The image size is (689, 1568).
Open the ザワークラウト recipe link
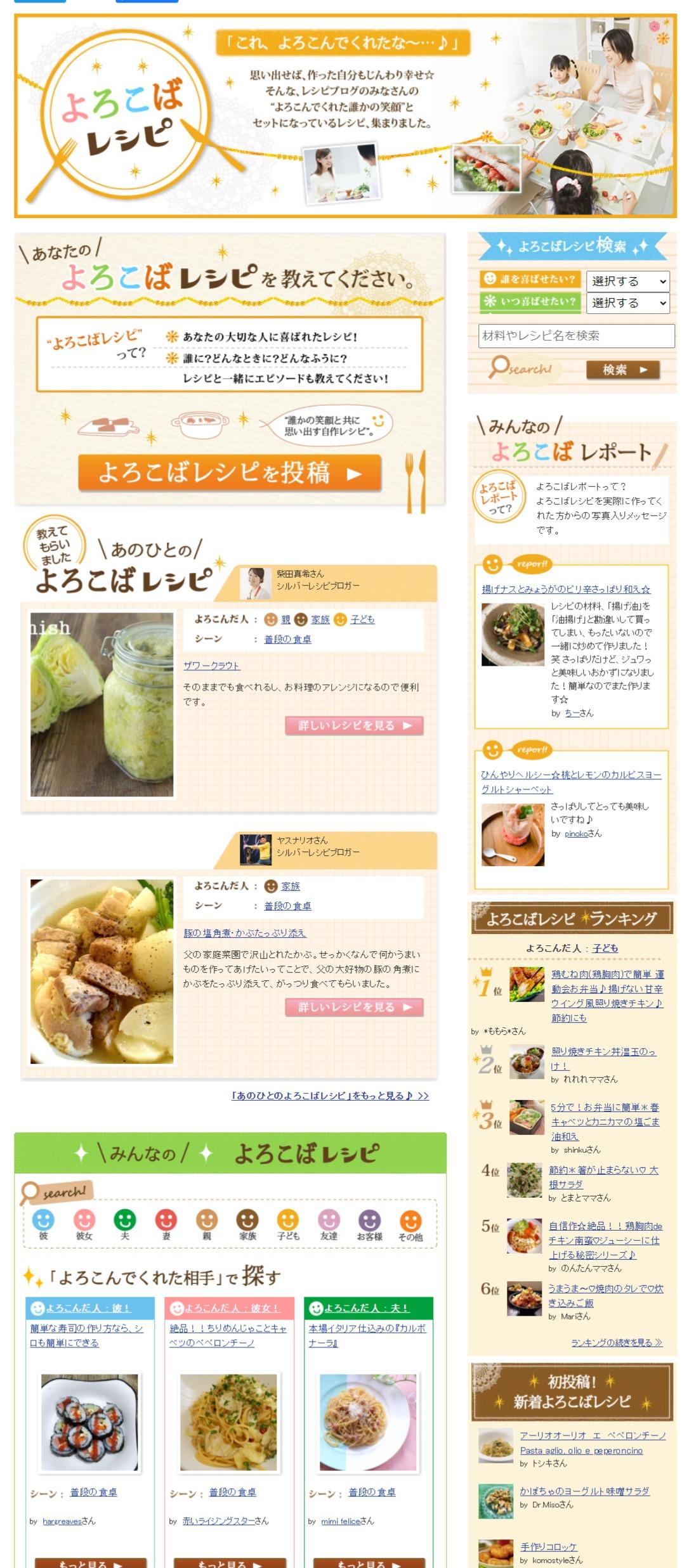[212, 666]
